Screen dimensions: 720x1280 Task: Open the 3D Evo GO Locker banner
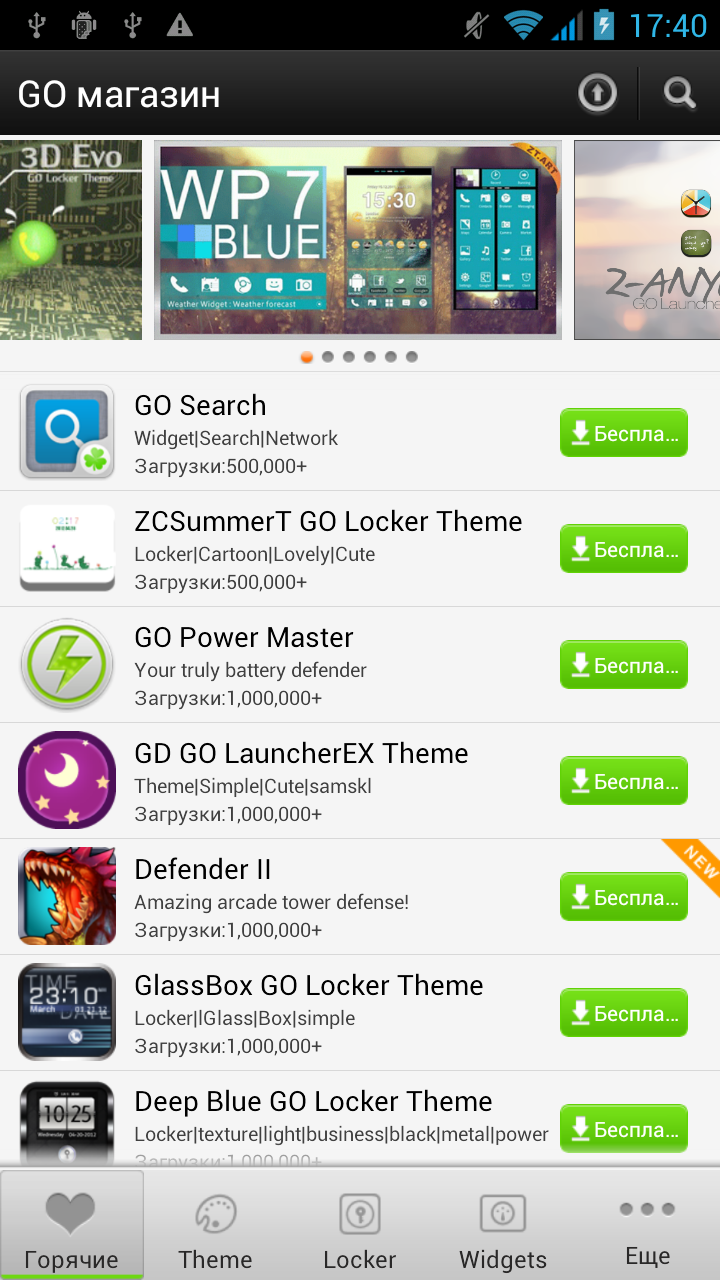pyautogui.click(x=71, y=240)
